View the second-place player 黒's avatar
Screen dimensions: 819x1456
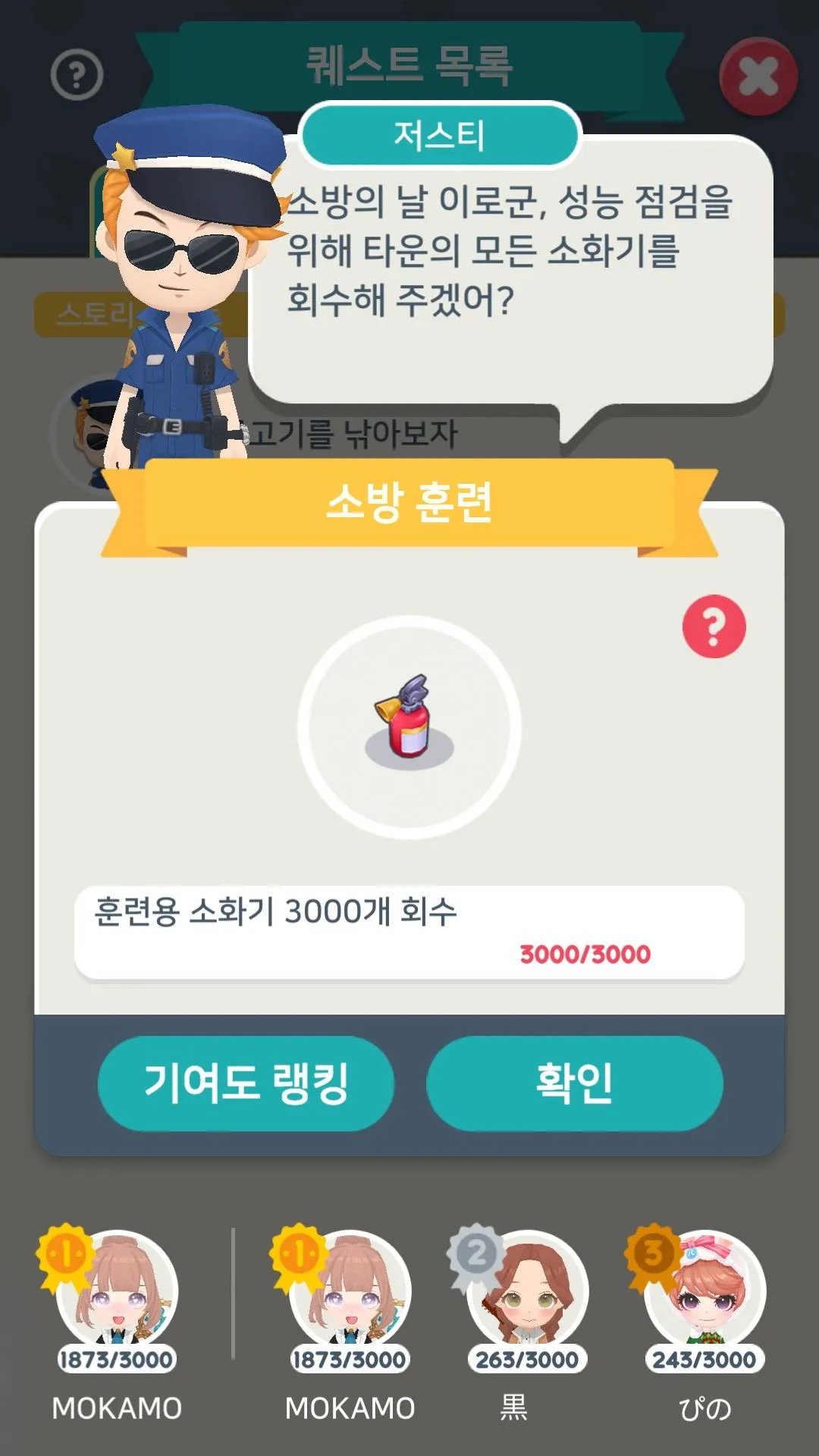click(x=527, y=1289)
